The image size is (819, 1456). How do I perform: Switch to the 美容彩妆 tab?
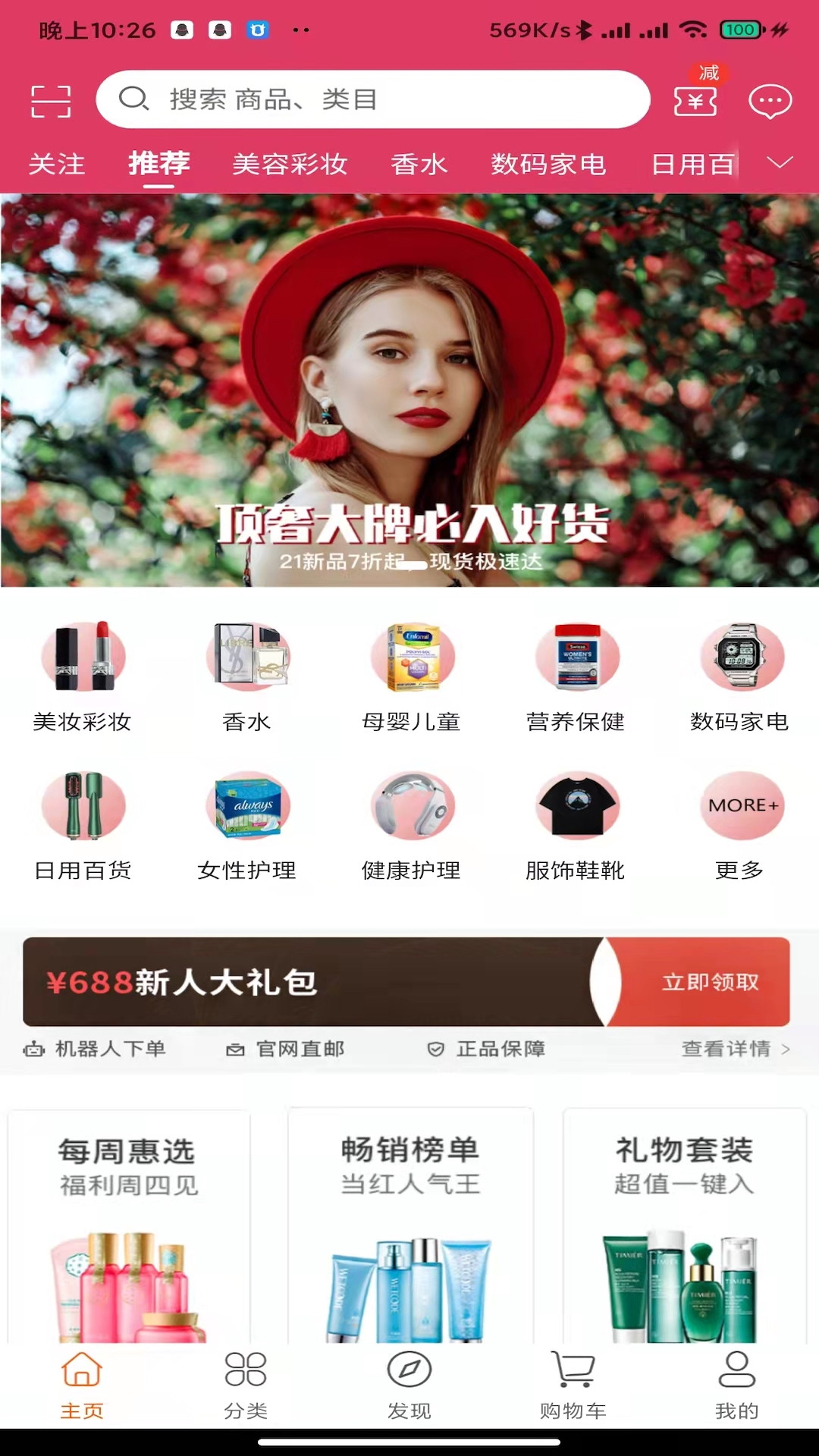point(290,164)
